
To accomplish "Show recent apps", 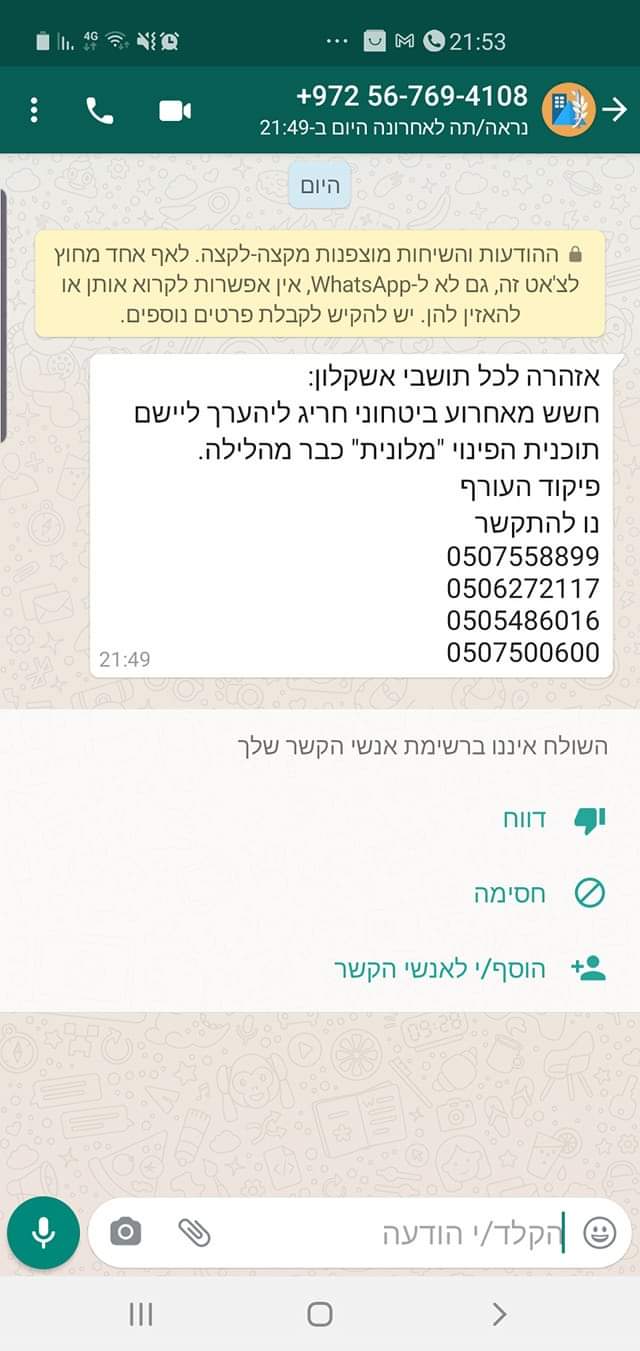I will 141,1314.
